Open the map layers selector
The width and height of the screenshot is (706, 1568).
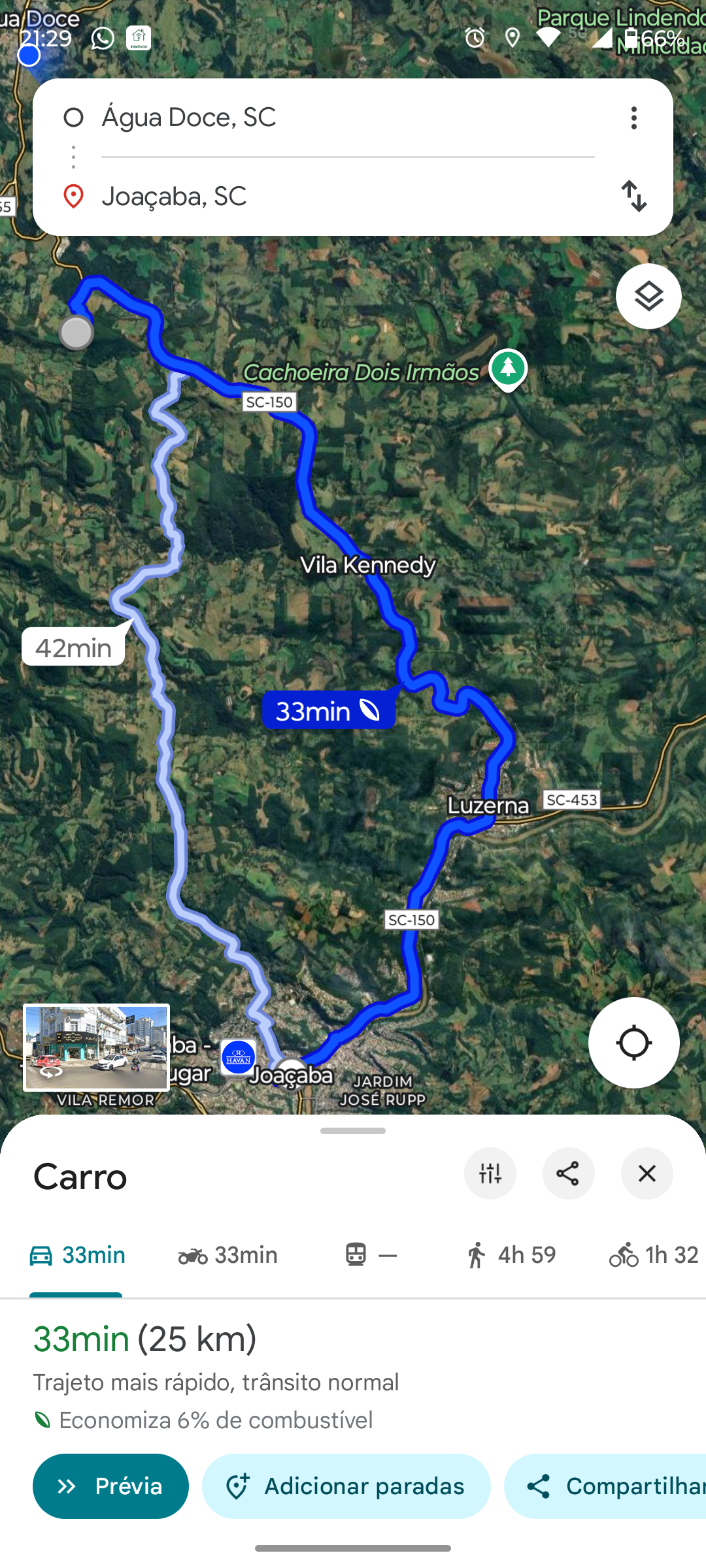[x=648, y=297]
